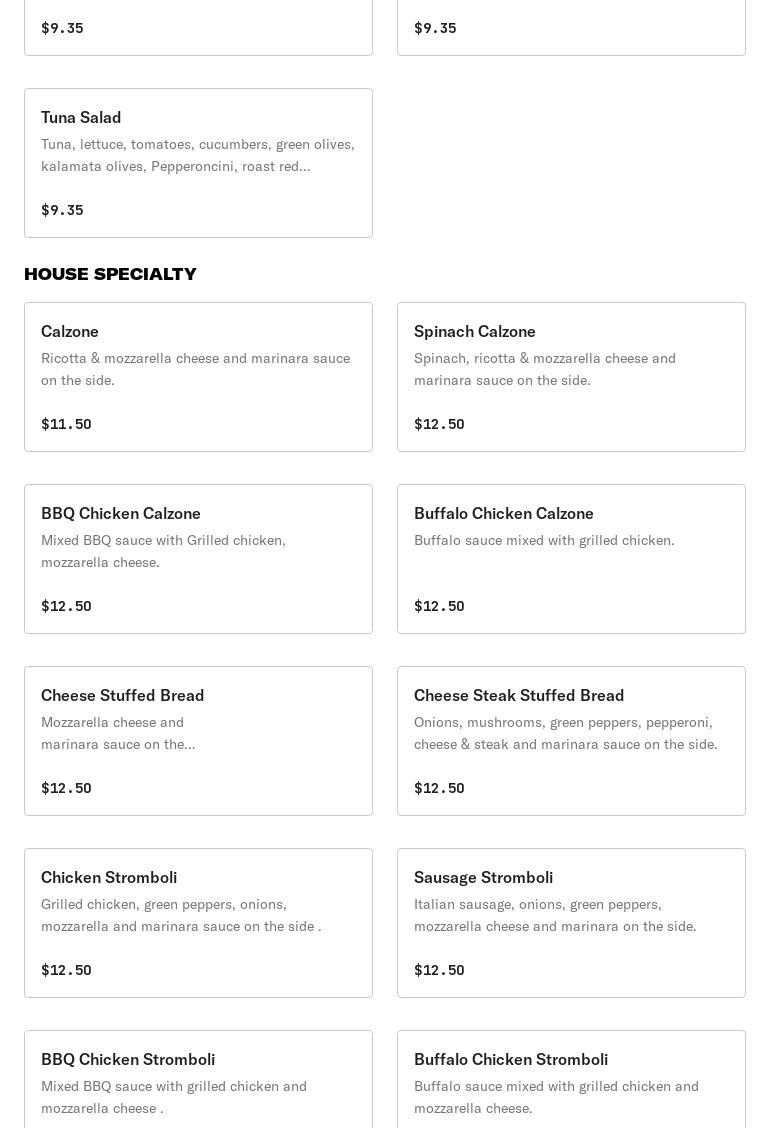Pick the BBQ Chicken Stromboli

(x=198, y=1080)
